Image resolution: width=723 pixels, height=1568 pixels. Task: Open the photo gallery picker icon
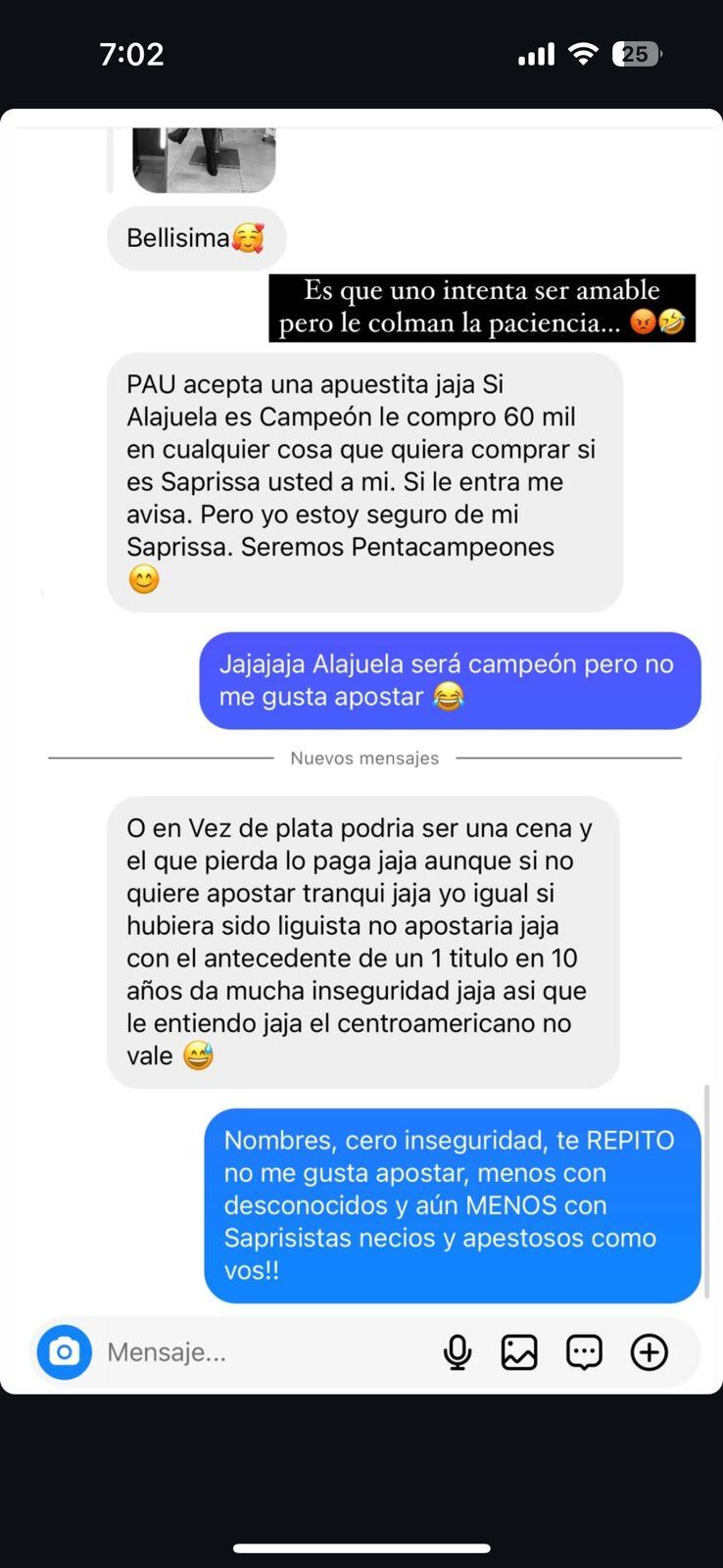519,1351
